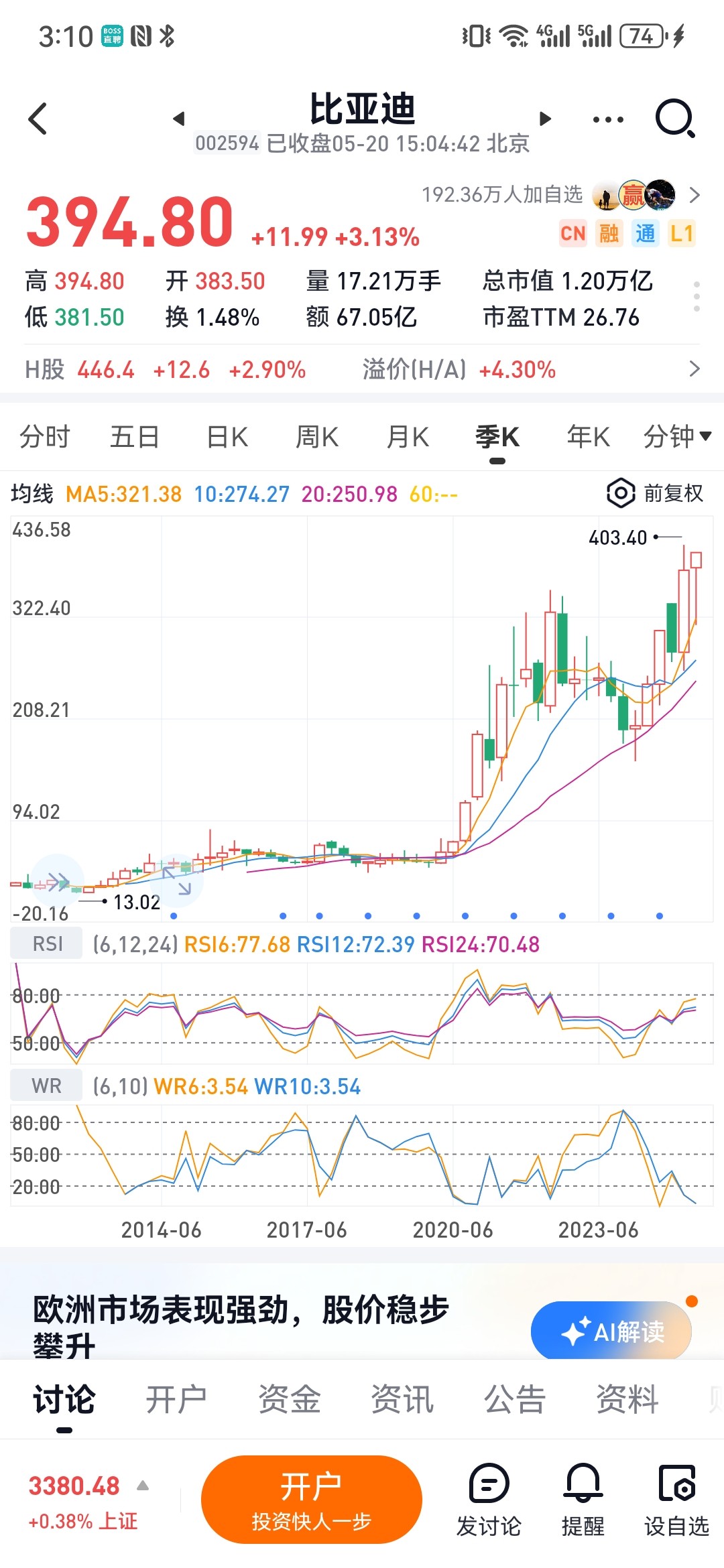Open the 公告 tab
724x1568 pixels.
tap(515, 1399)
